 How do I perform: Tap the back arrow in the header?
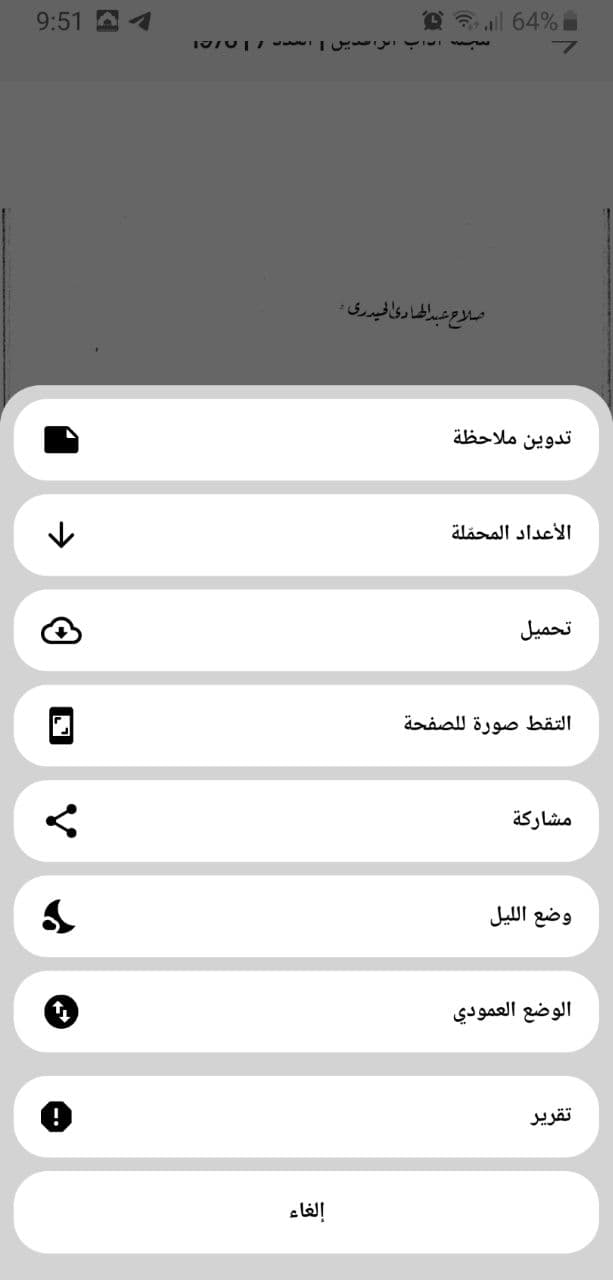(571, 43)
